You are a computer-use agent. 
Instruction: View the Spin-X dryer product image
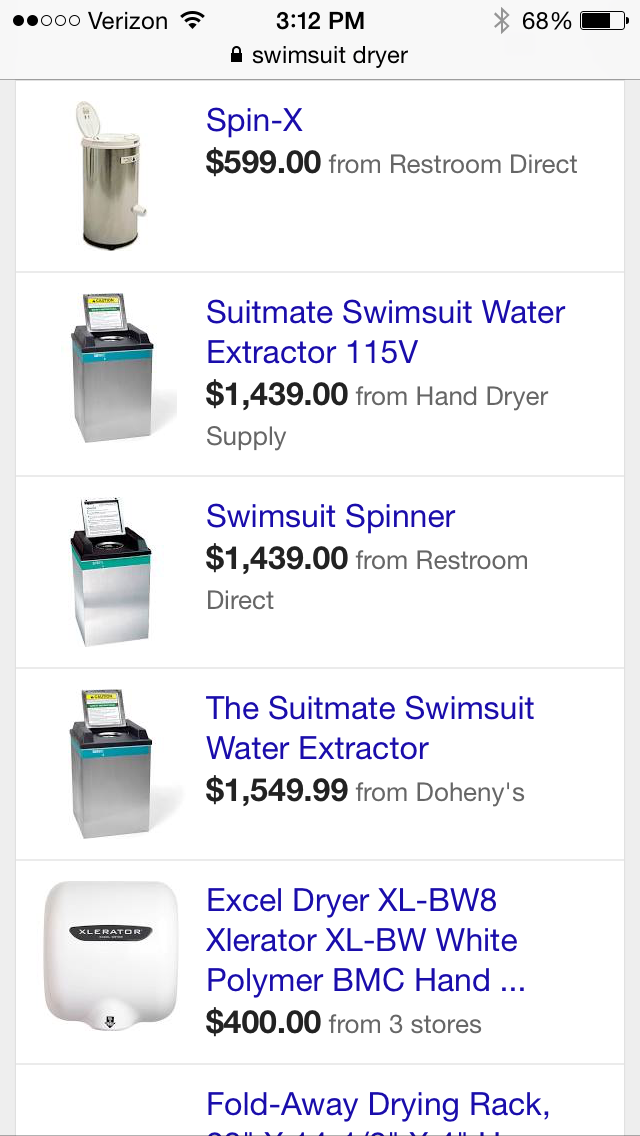pyautogui.click(x=110, y=175)
